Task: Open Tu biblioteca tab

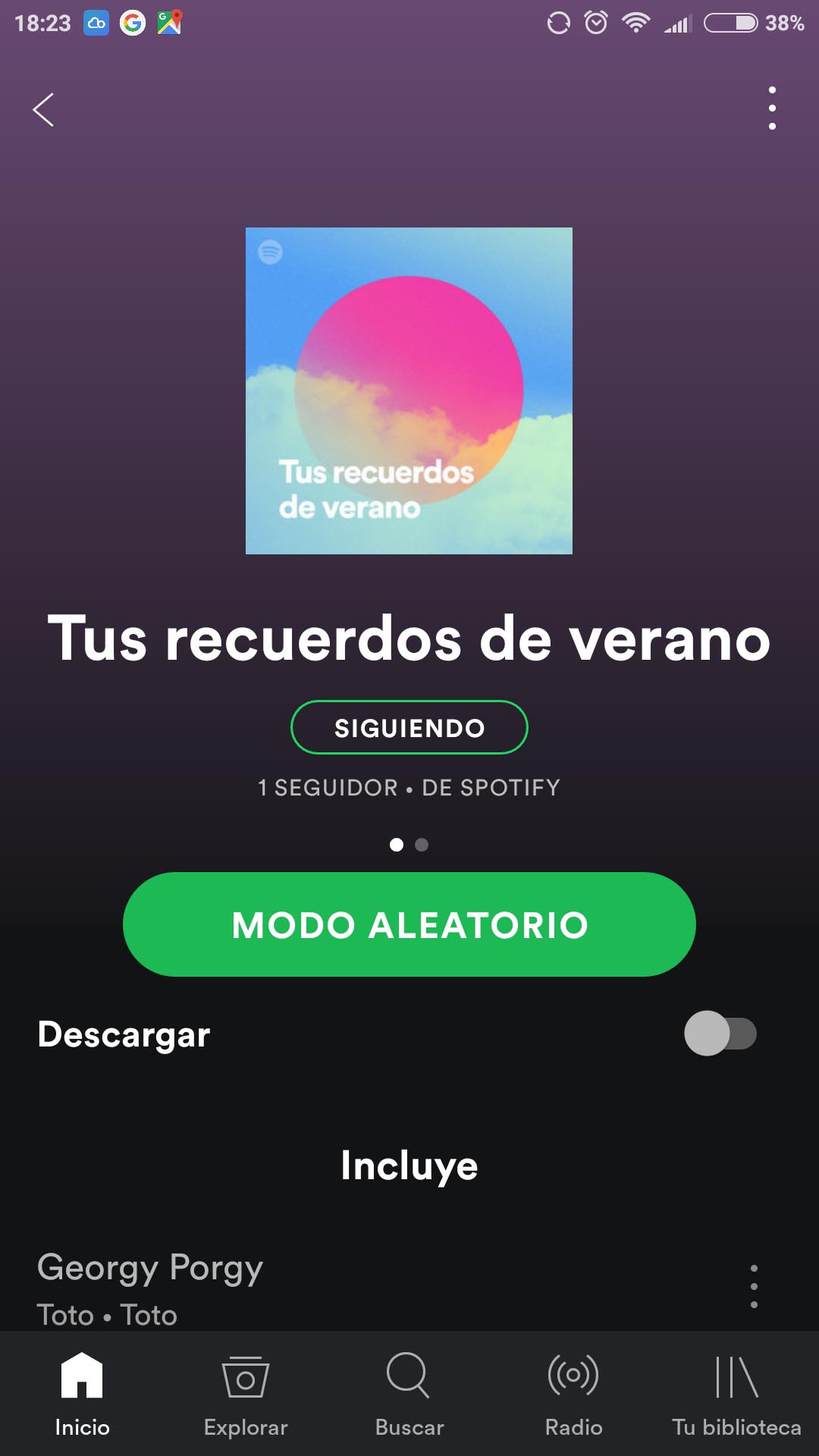Action: point(737,1395)
